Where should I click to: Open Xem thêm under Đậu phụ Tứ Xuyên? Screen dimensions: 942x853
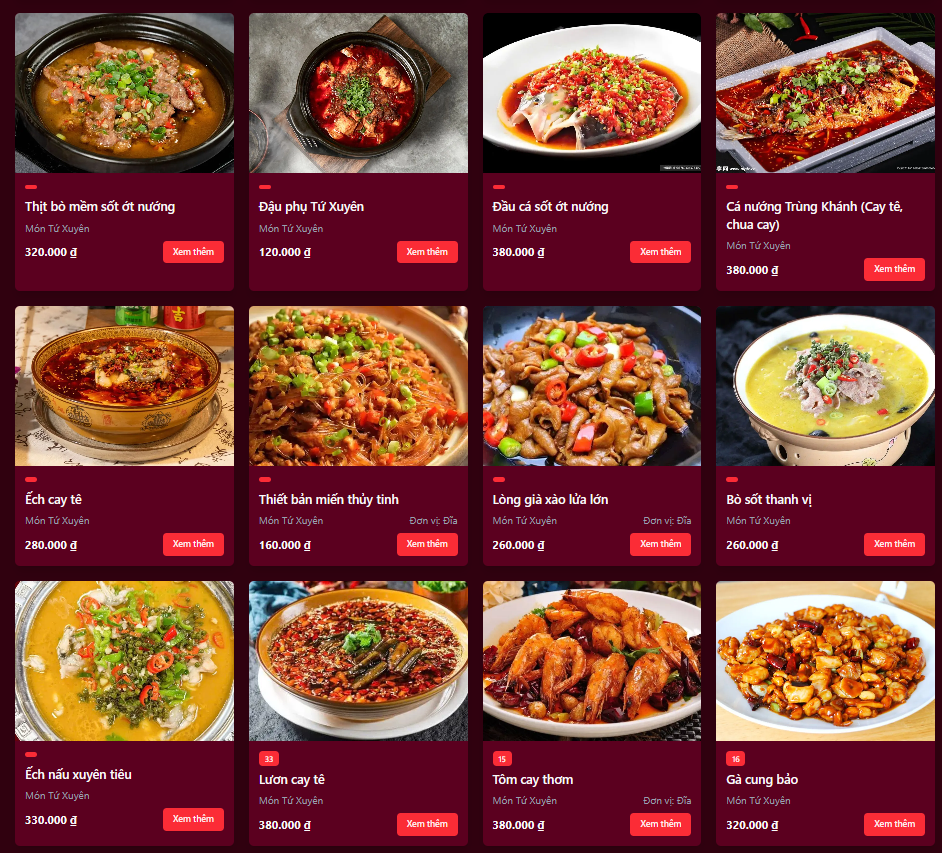click(427, 252)
